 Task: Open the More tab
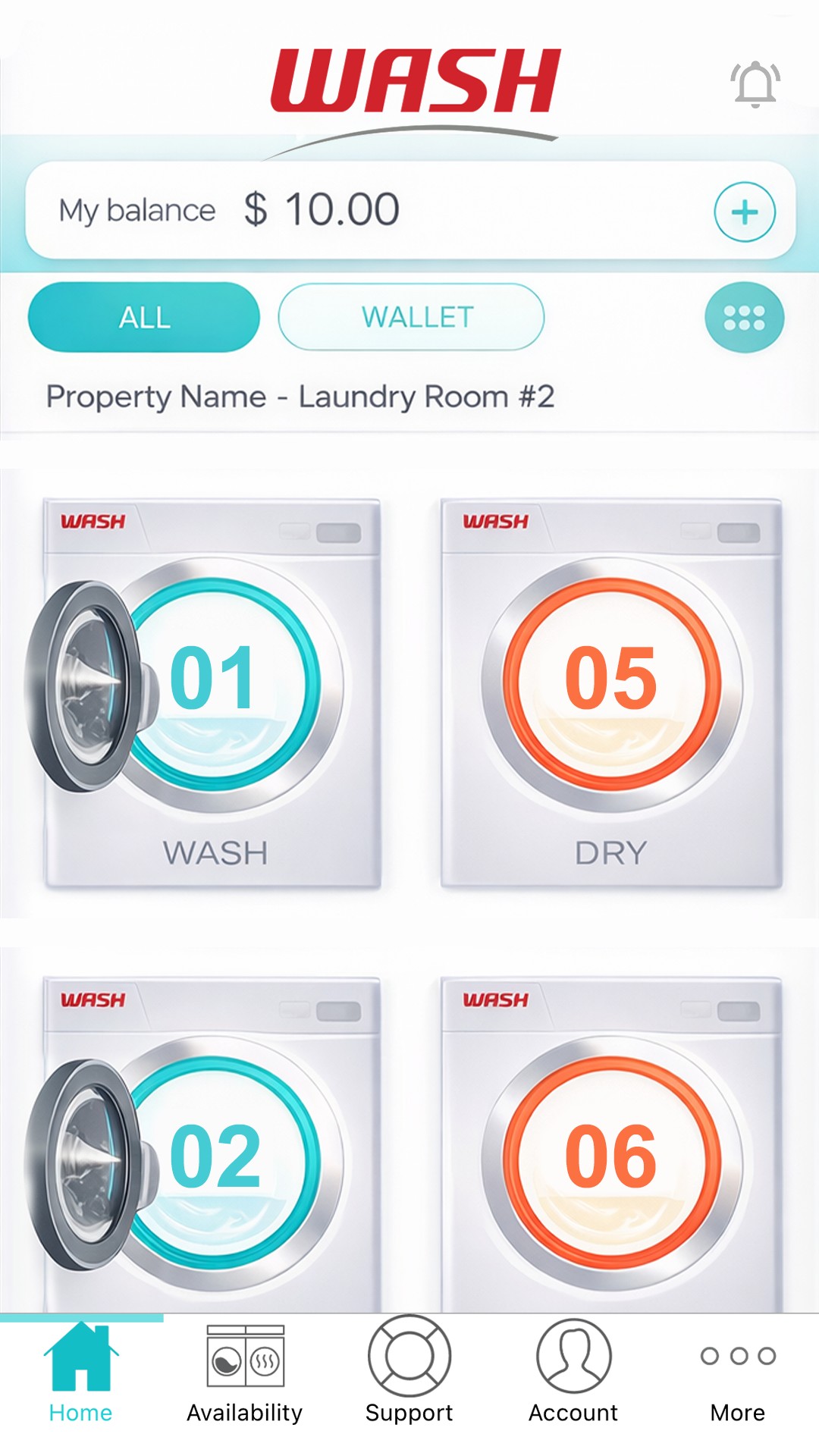[x=737, y=1374]
